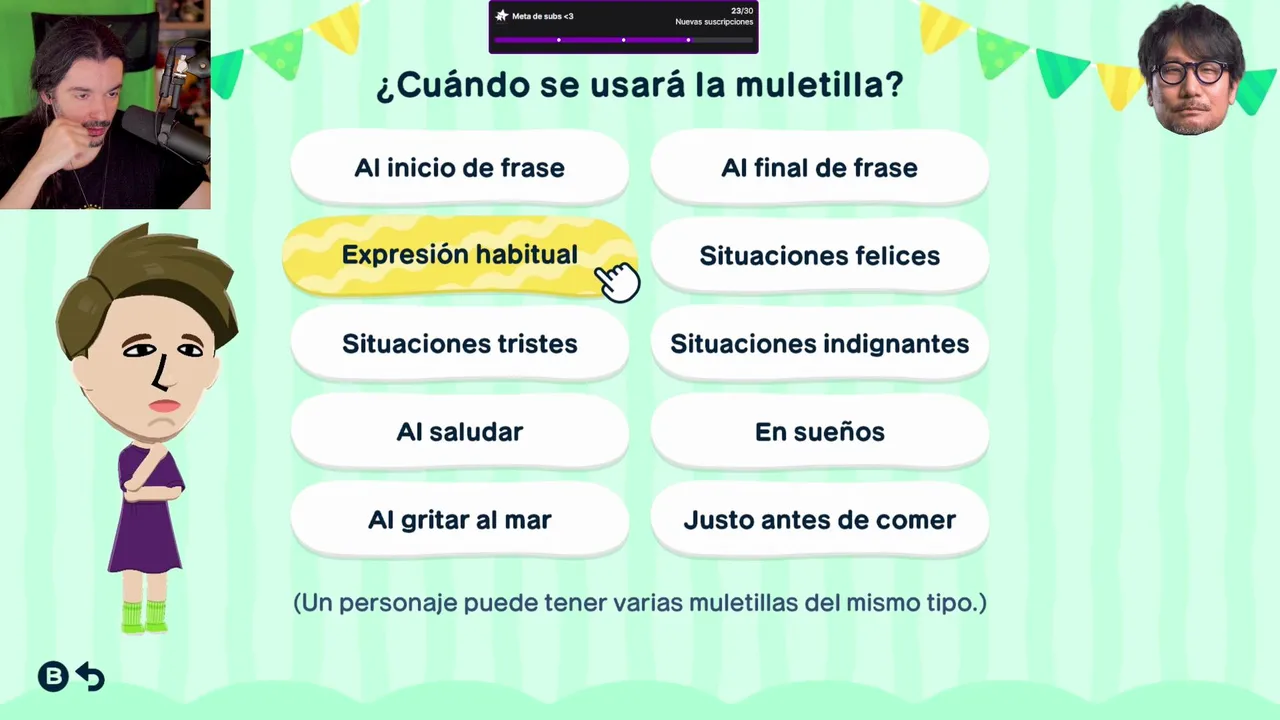The height and width of the screenshot is (720, 1280).
Task: Tap 'Situaciones indignantes'
Action: point(819,344)
